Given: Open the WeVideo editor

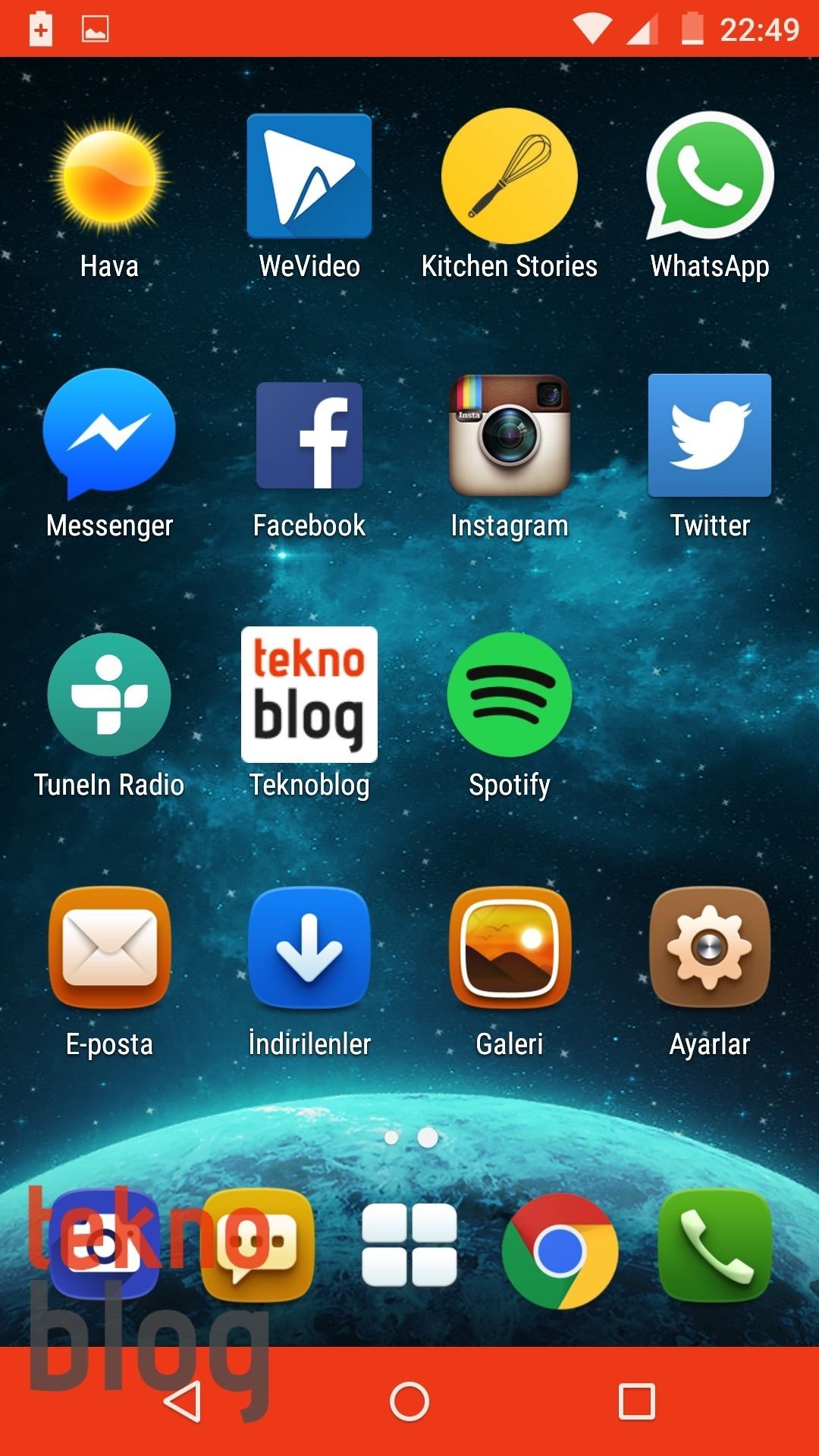Looking at the screenshot, I should 309,174.
